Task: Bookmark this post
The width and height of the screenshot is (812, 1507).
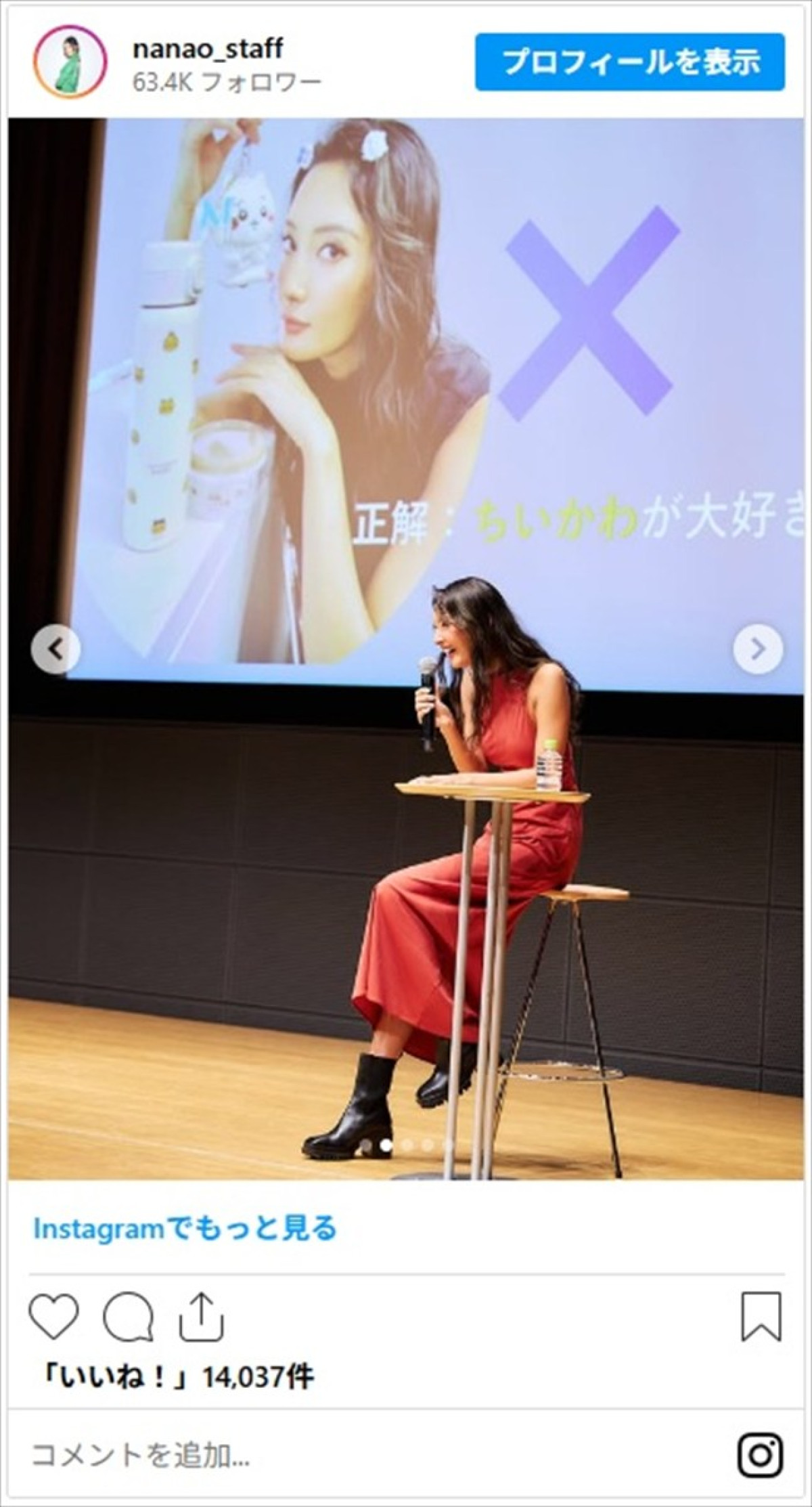Action: 761,1317
